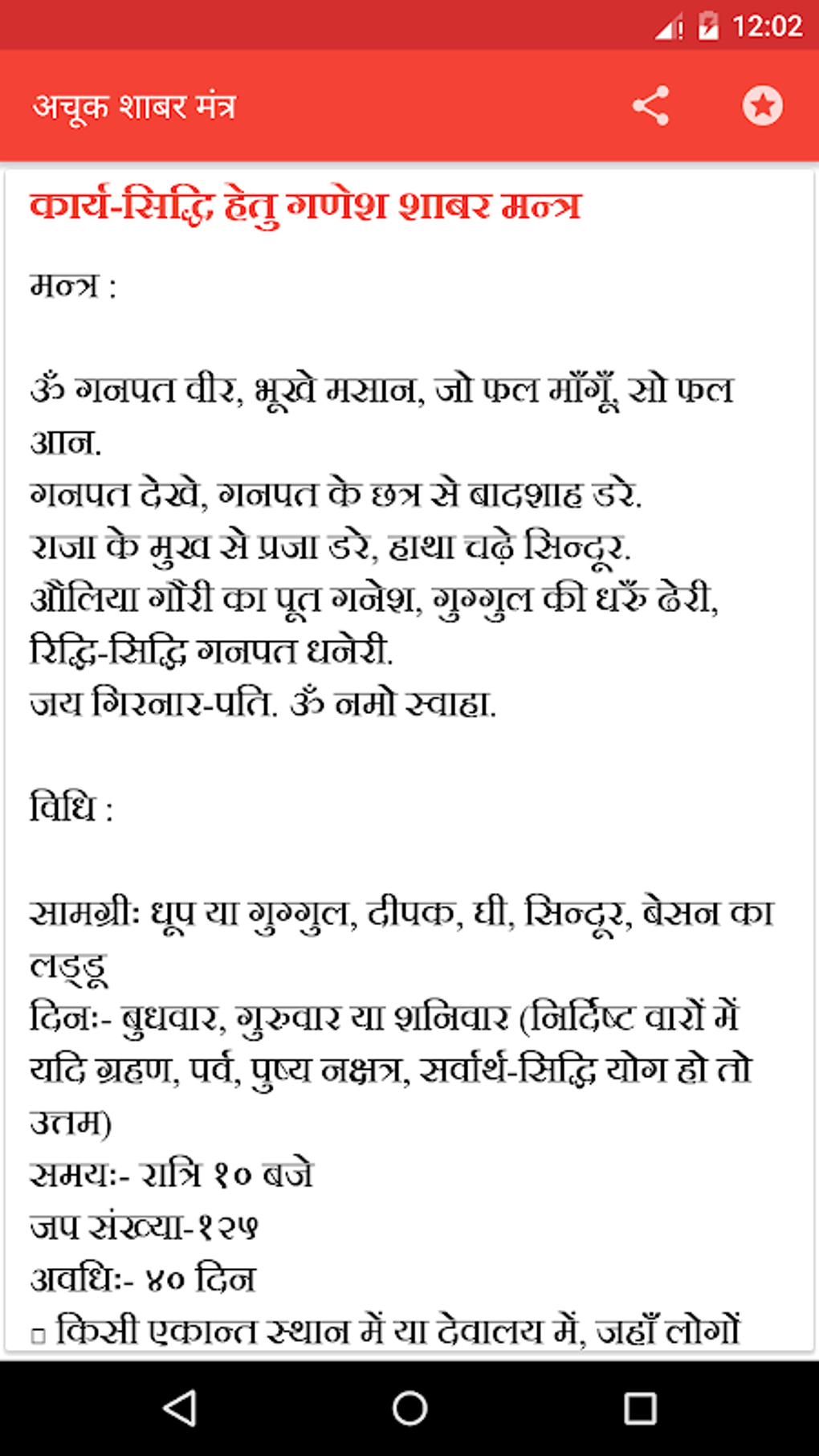
Task: Open the recent apps overview
Action: point(640,1408)
